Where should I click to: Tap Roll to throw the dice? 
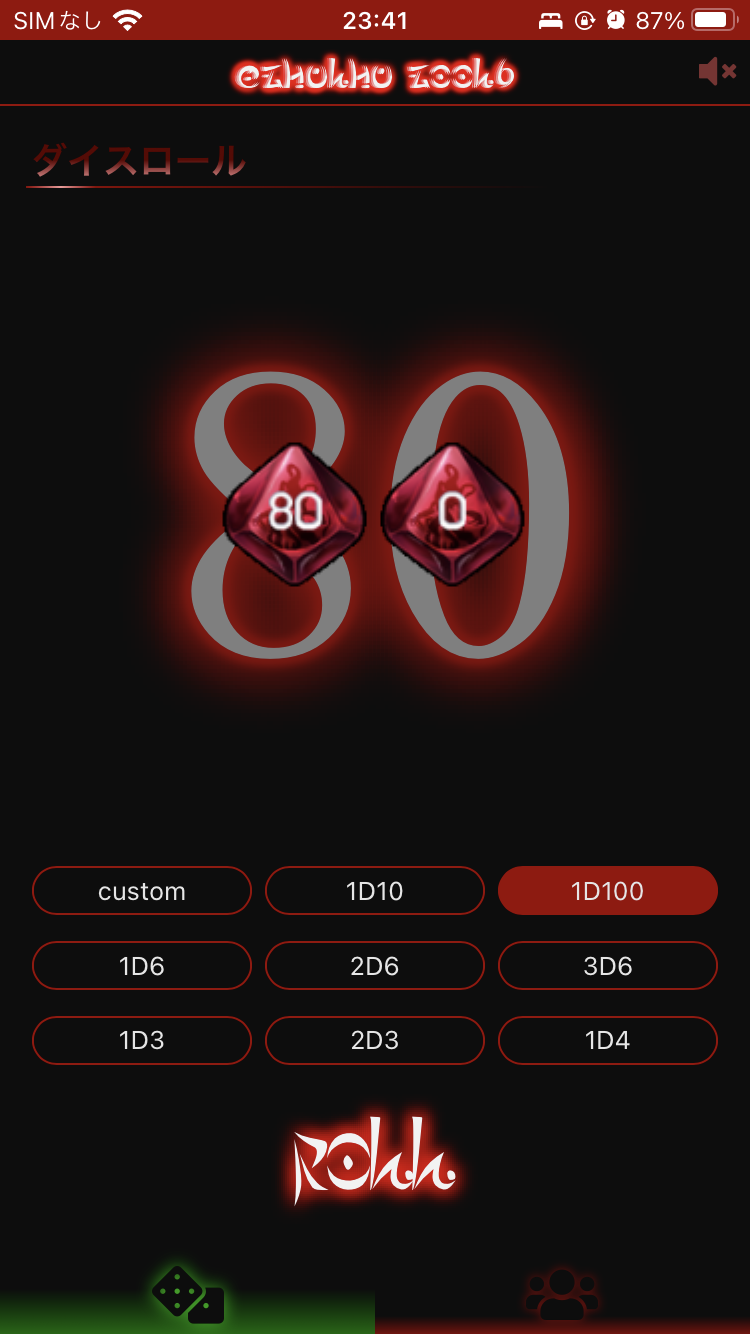[375, 1160]
